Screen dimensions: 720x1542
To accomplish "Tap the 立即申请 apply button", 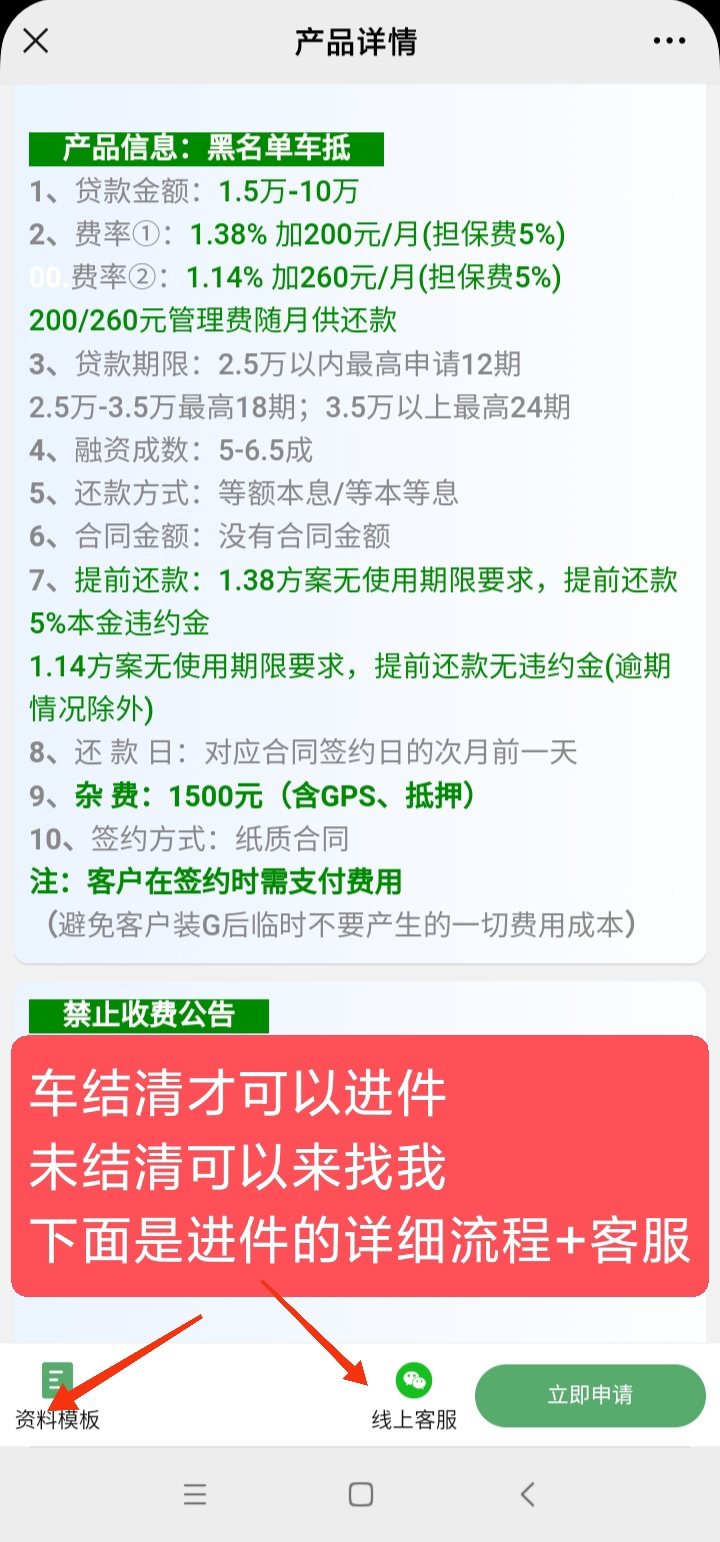I will pos(590,1395).
